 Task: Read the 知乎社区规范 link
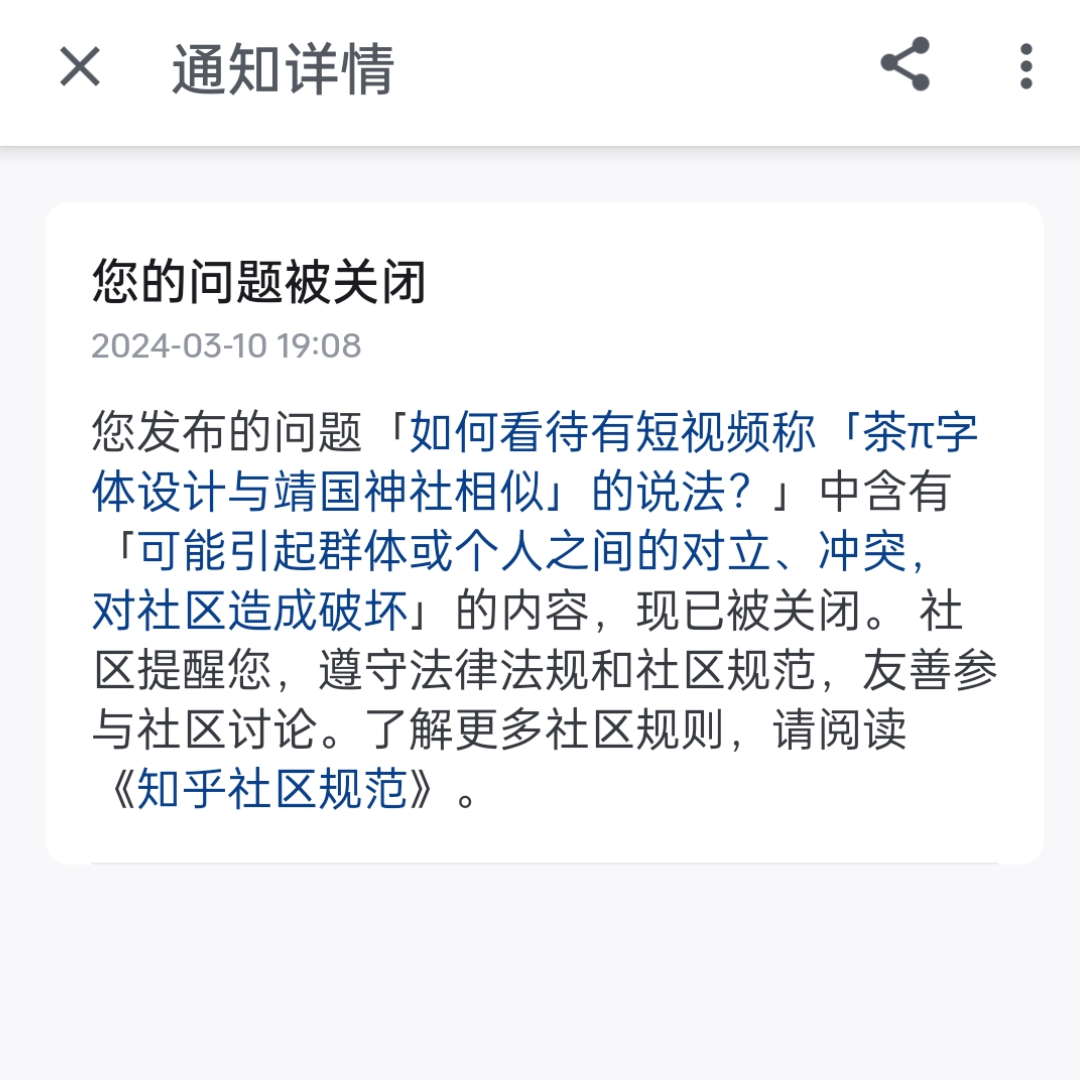(272, 792)
